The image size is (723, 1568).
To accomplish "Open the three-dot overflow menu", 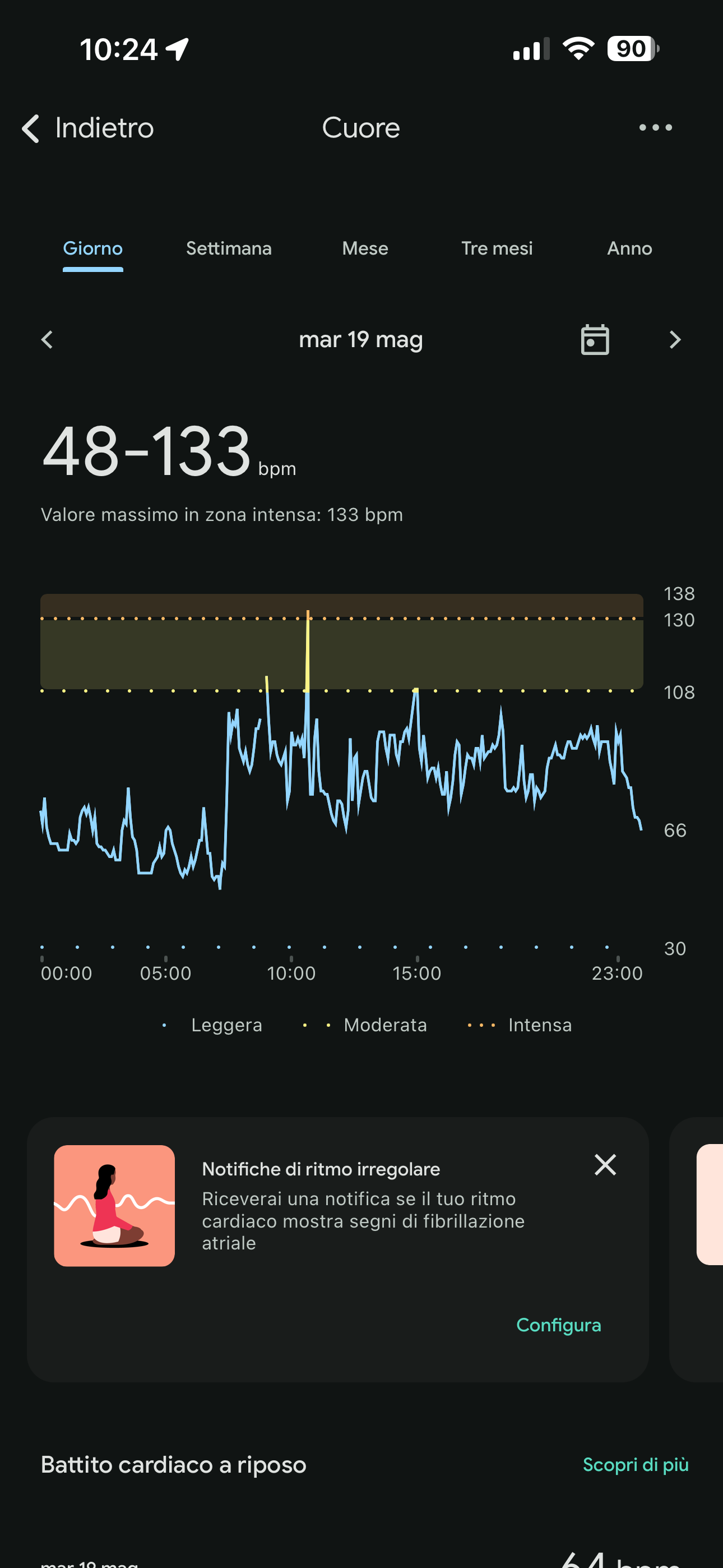I will [655, 127].
